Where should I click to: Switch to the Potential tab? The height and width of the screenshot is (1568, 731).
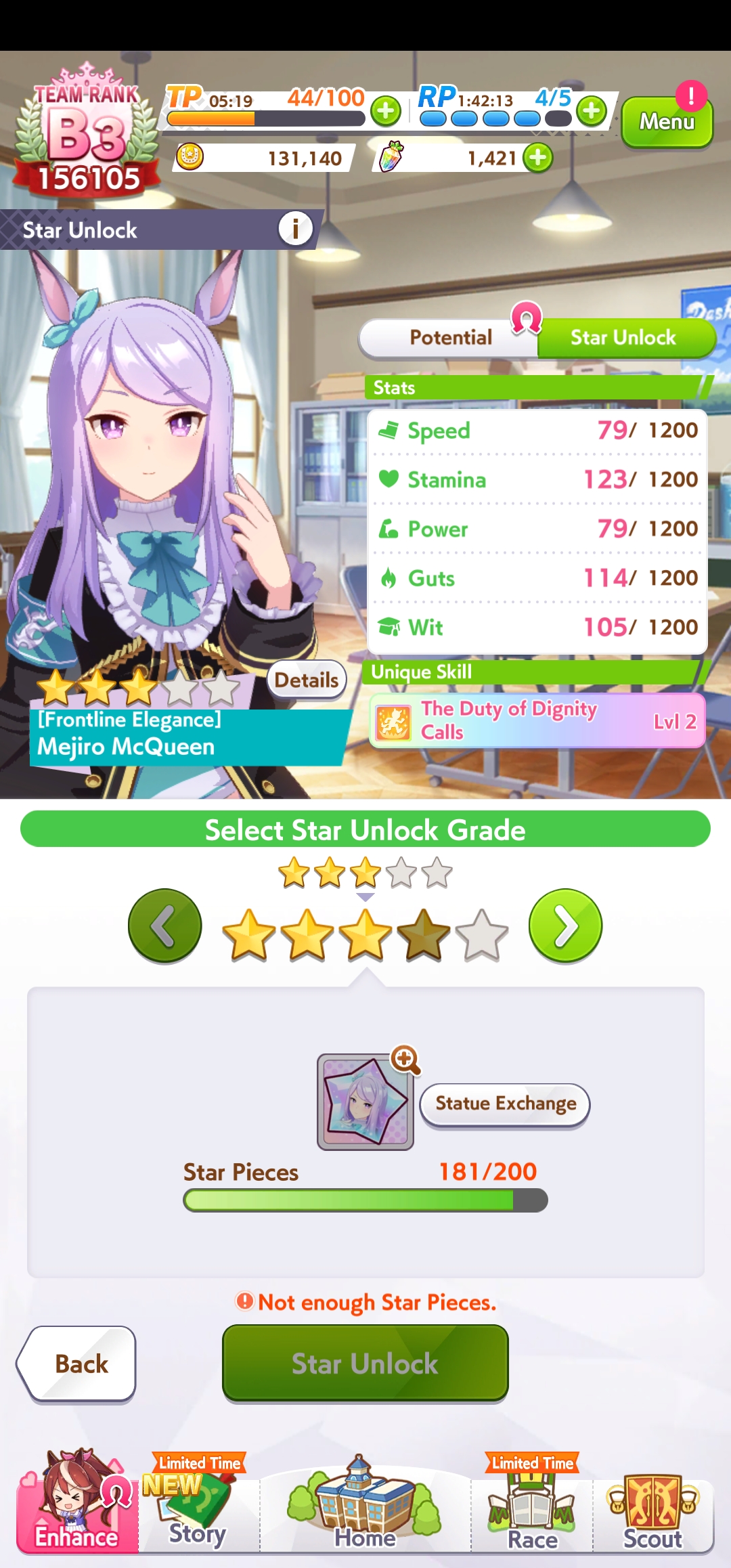coord(450,338)
